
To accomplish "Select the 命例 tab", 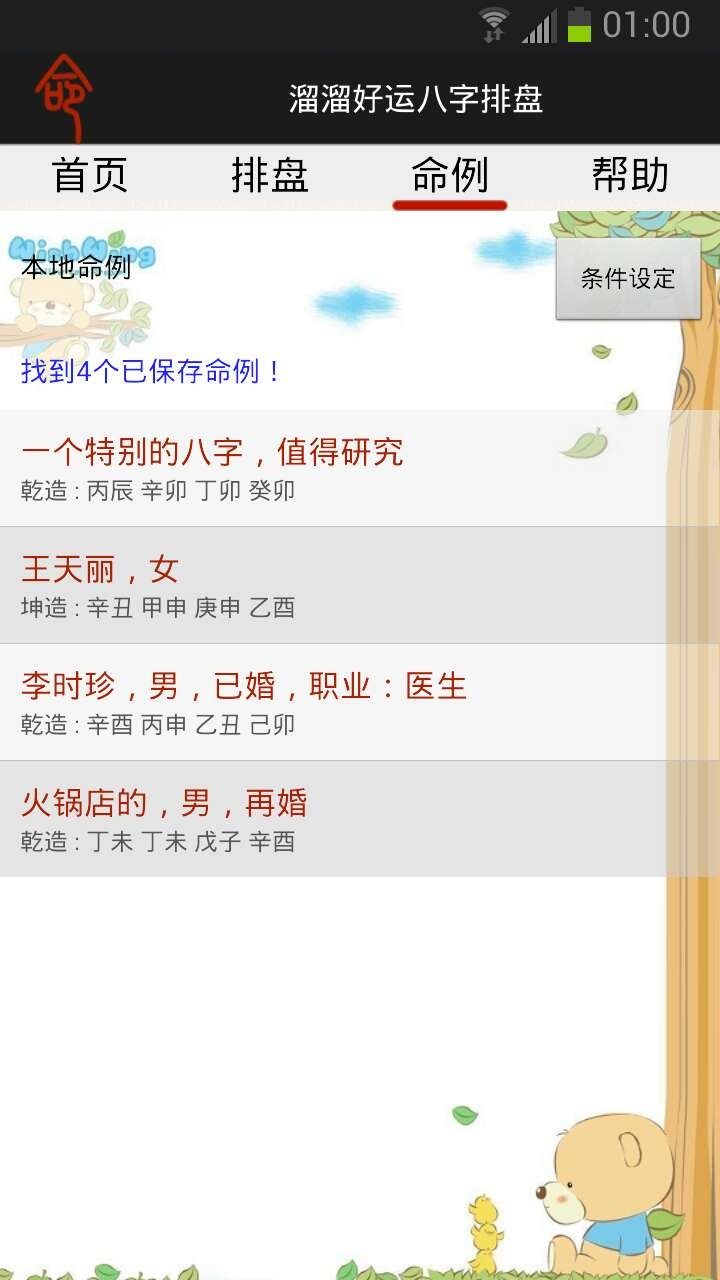I will [450, 176].
